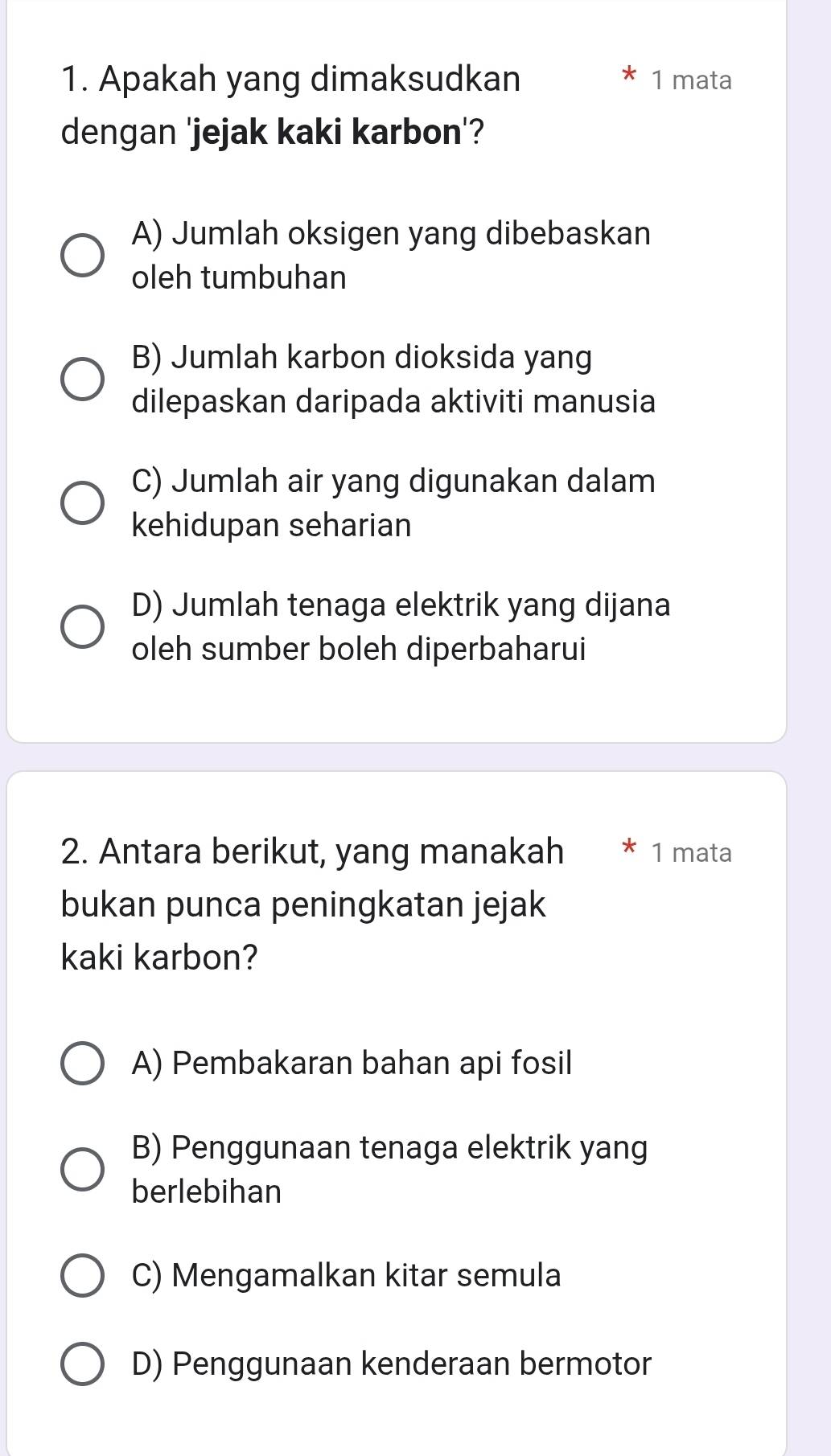Pick C Mengamalkan kitar semula
Screen dimensions: 831x1456
(x=83, y=1276)
